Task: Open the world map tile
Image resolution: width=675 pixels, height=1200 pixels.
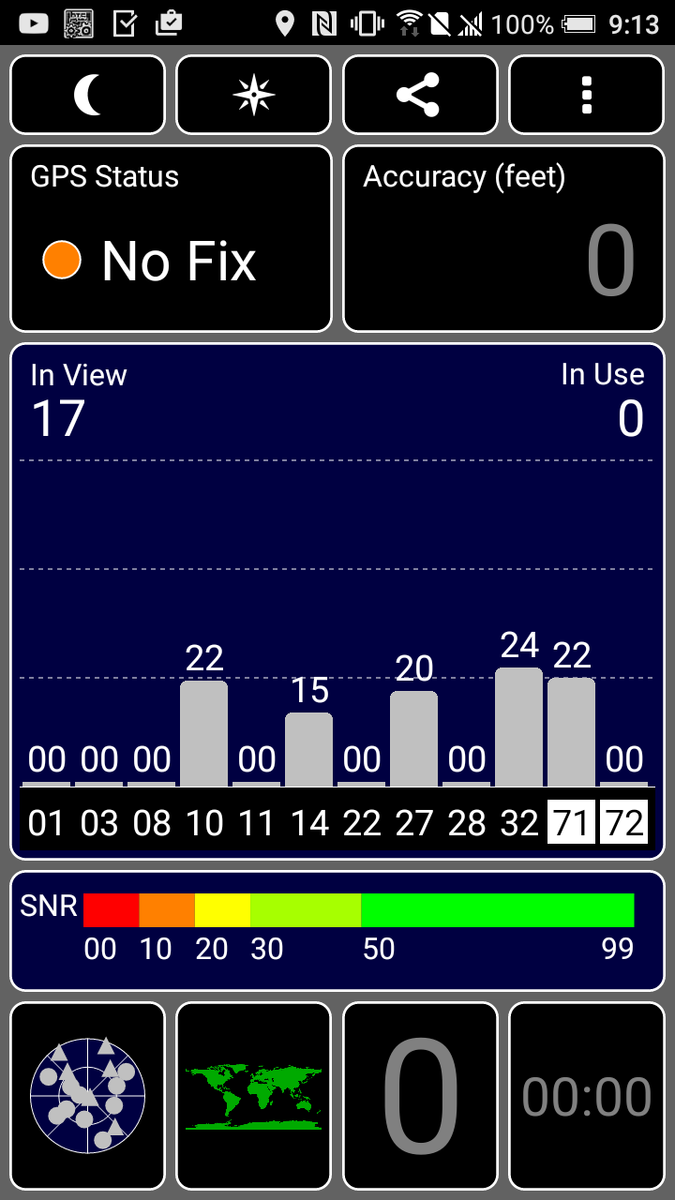Action: pyautogui.click(x=254, y=1096)
